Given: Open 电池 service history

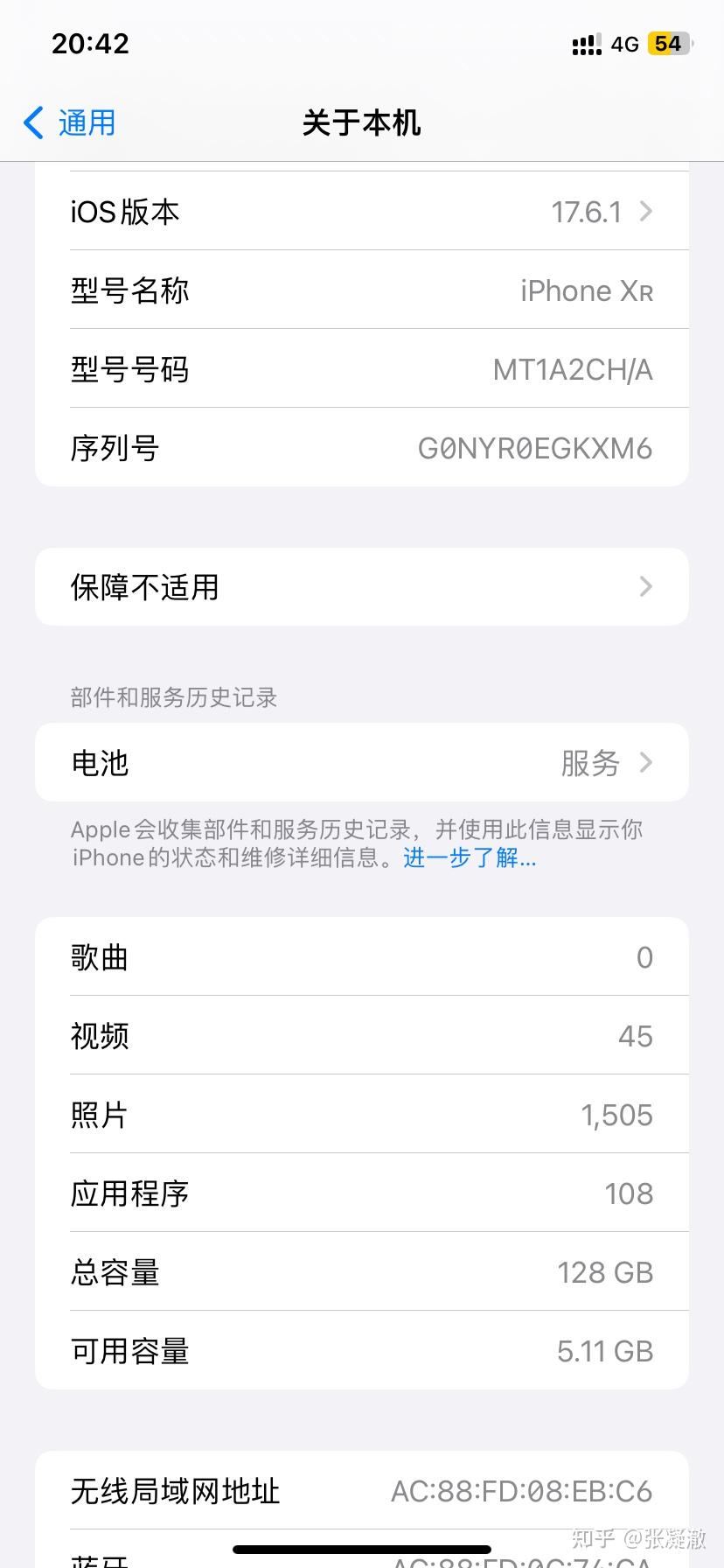Looking at the screenshot, I should 361,763.
